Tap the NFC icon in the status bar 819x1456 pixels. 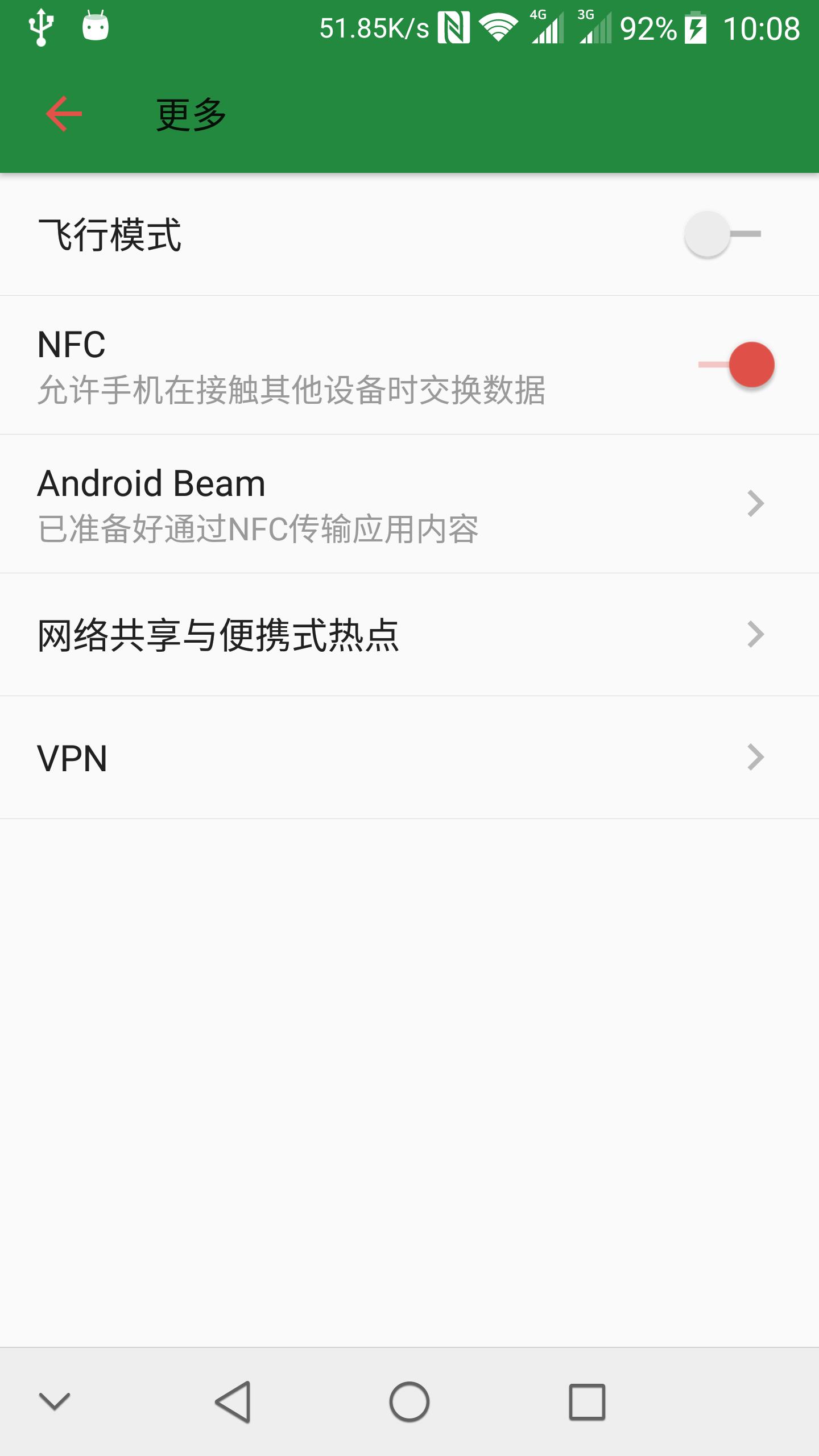455,25
